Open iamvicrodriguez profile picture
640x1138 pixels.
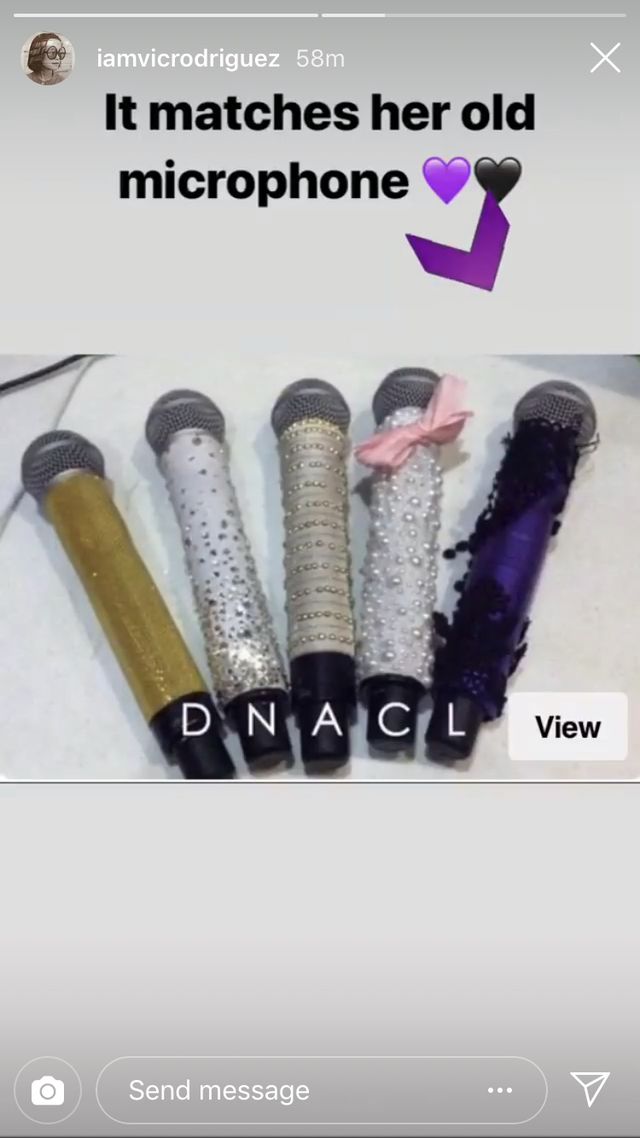click(x=47, y=59)
